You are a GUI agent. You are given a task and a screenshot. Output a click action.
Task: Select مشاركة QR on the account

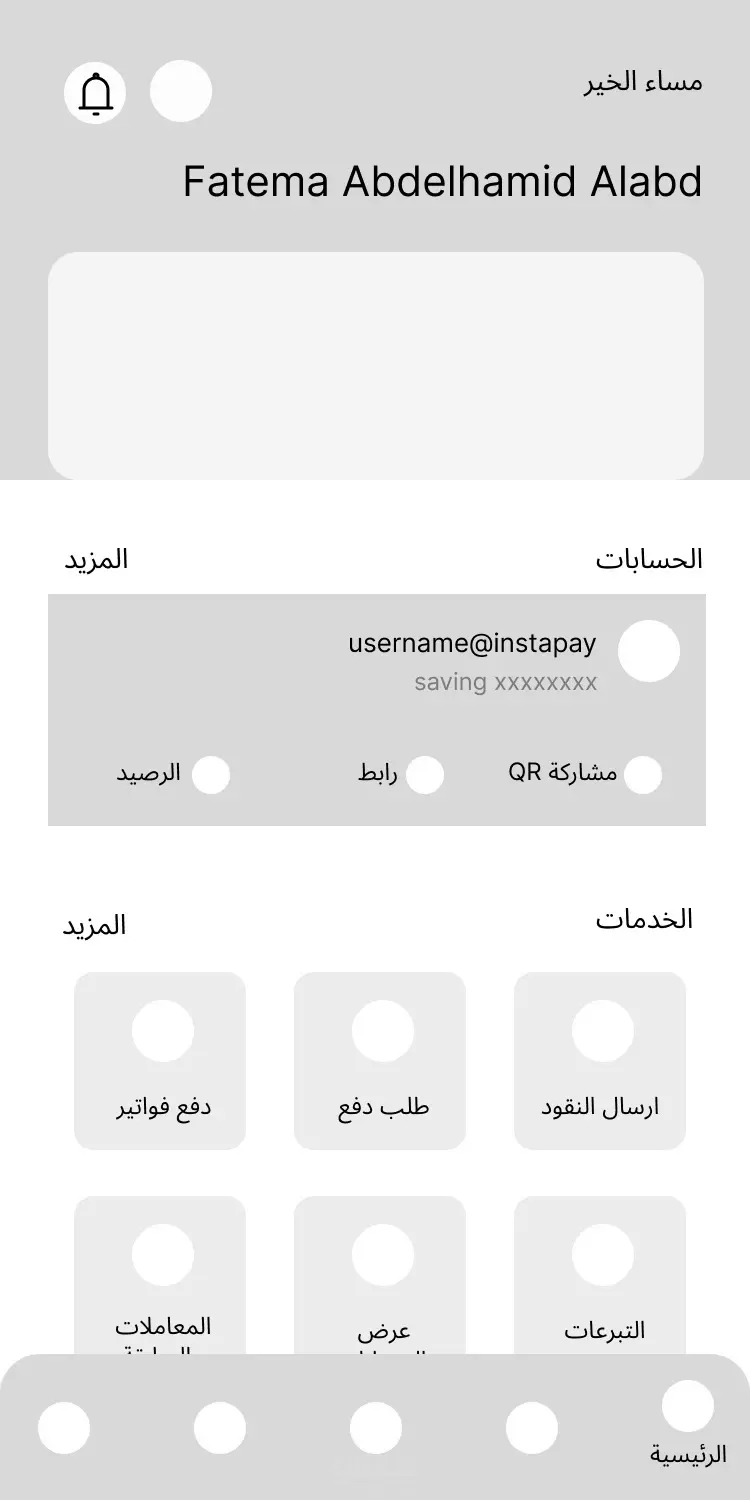[x=585, y=774]
